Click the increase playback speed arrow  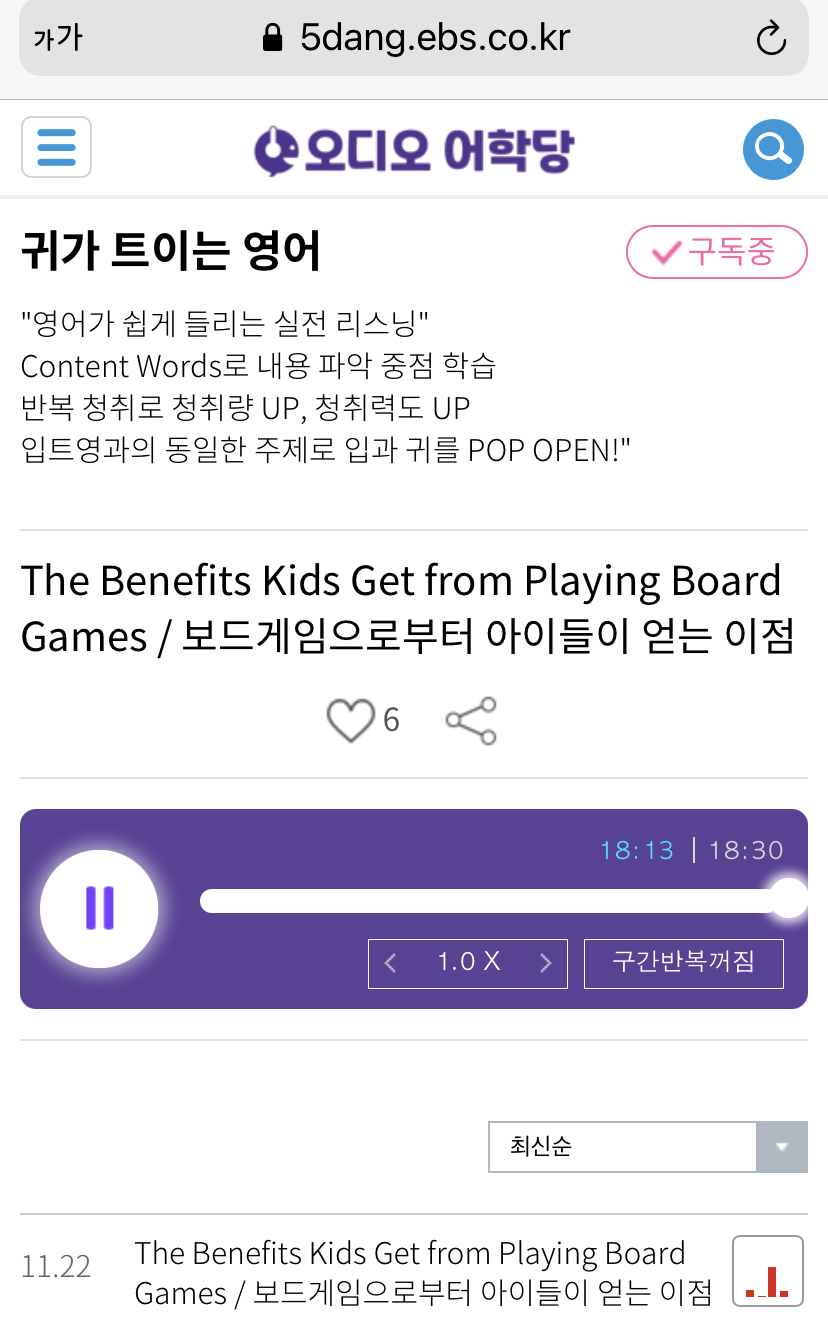pos(546,963)
